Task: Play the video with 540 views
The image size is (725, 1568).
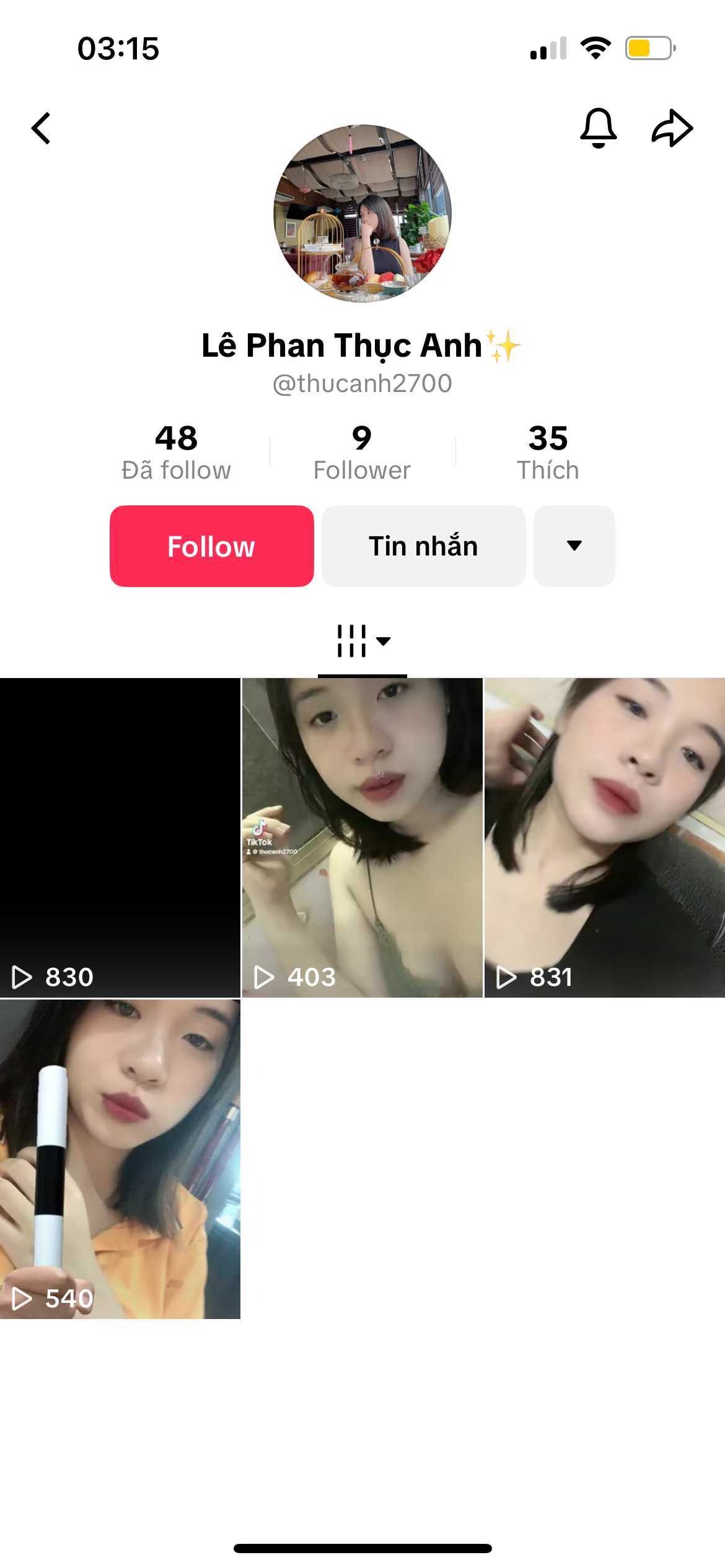Action: point(120,1159)
